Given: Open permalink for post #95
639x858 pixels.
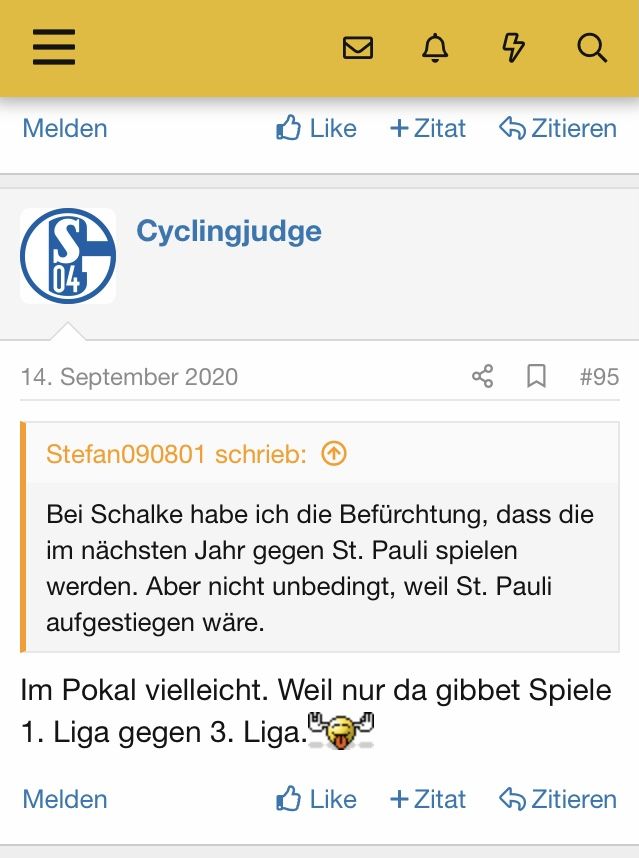Looking at the screenshot, I should [x=599, y=376].
